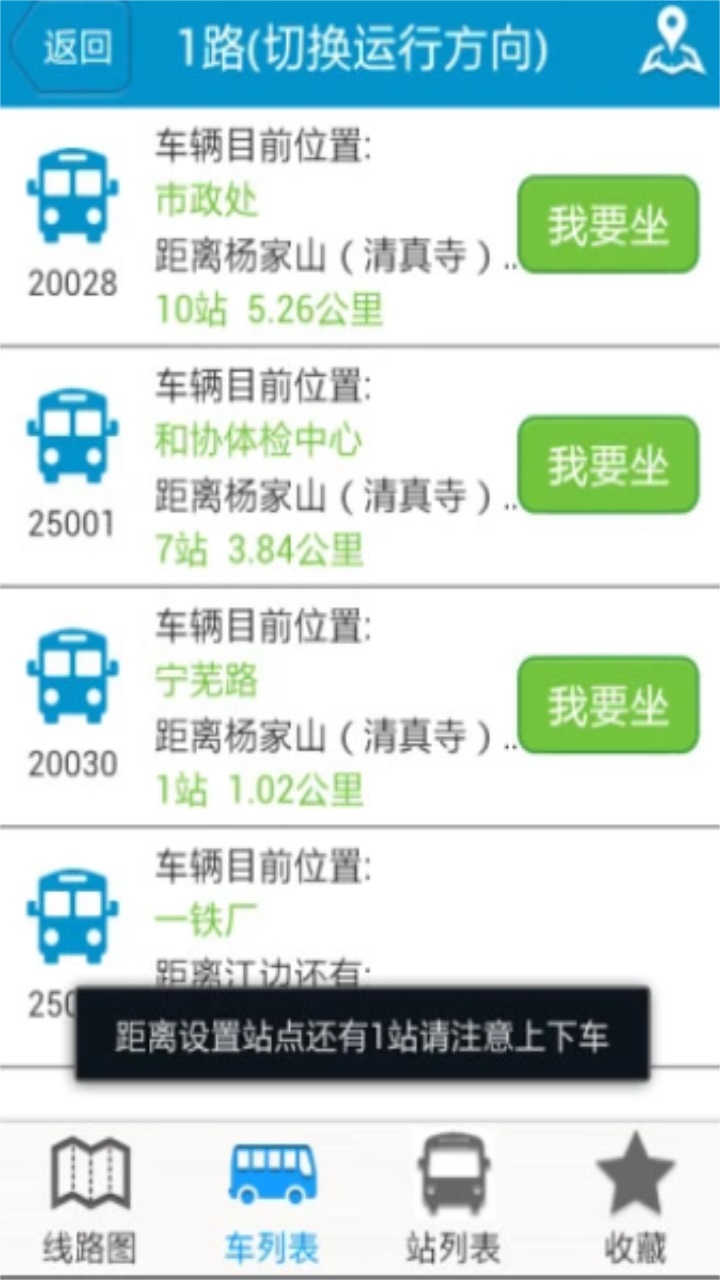This screenshot has height=1280, width=720.
Task: Switch to the 站列表 tab
Action: click(453, 1200)
